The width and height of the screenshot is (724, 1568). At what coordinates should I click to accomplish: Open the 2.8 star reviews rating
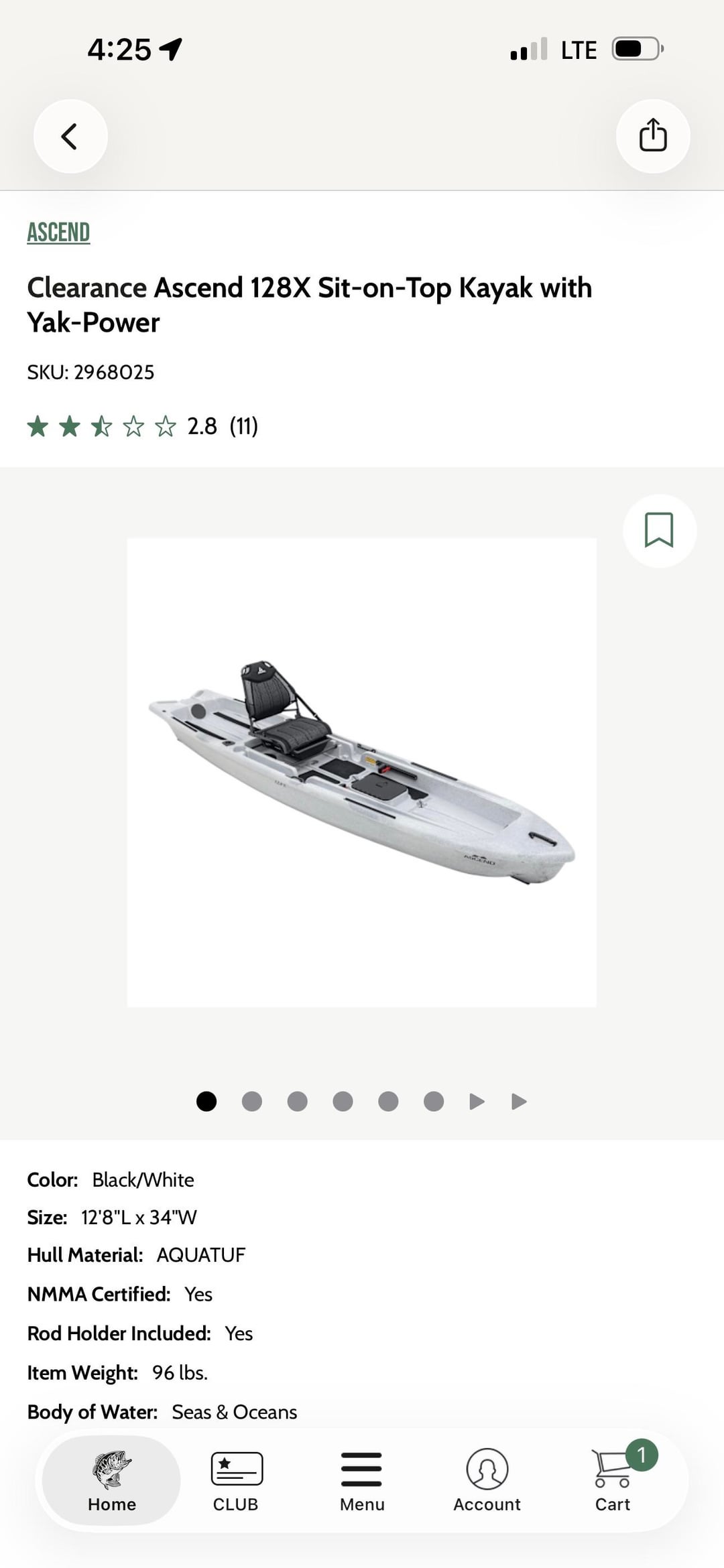142,426
